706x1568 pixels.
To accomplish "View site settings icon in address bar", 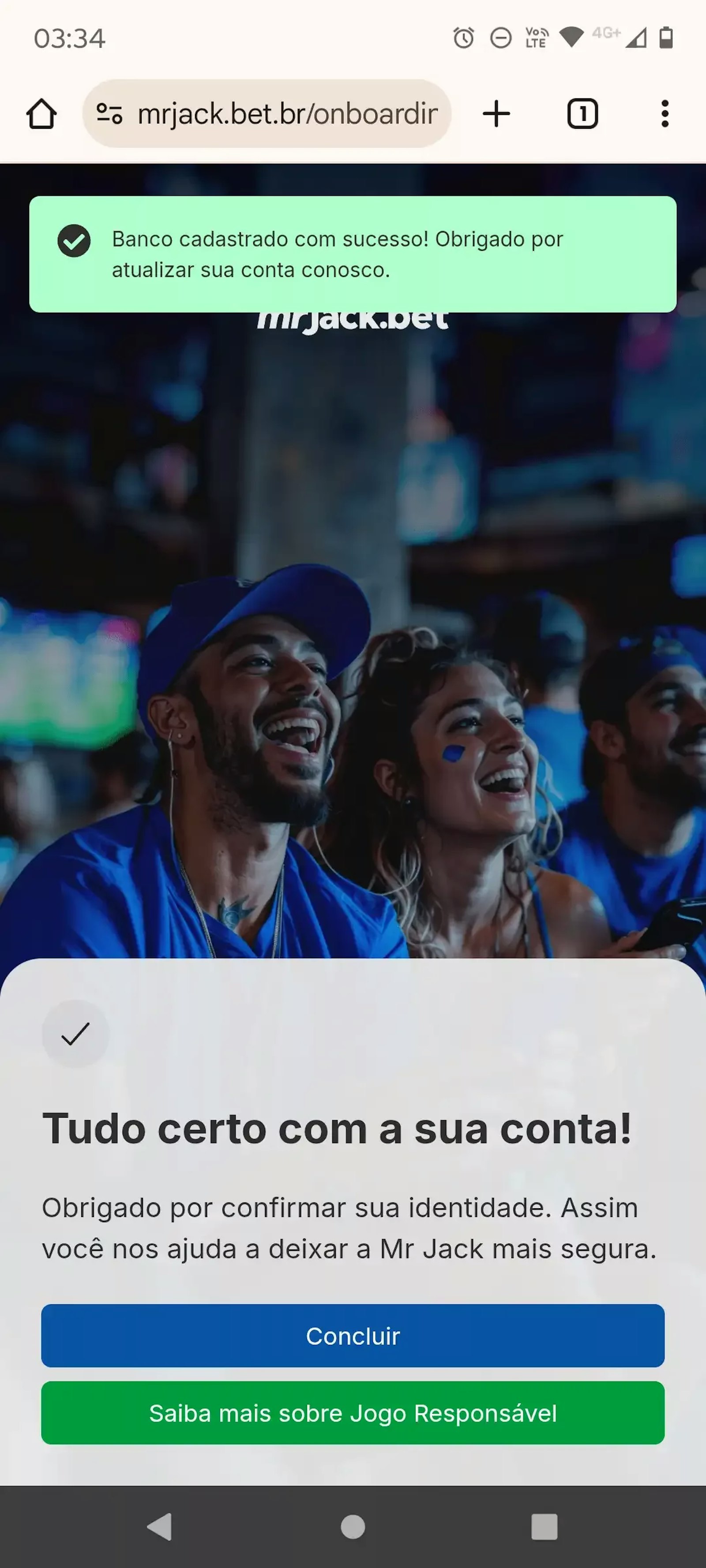I will 109,114.
